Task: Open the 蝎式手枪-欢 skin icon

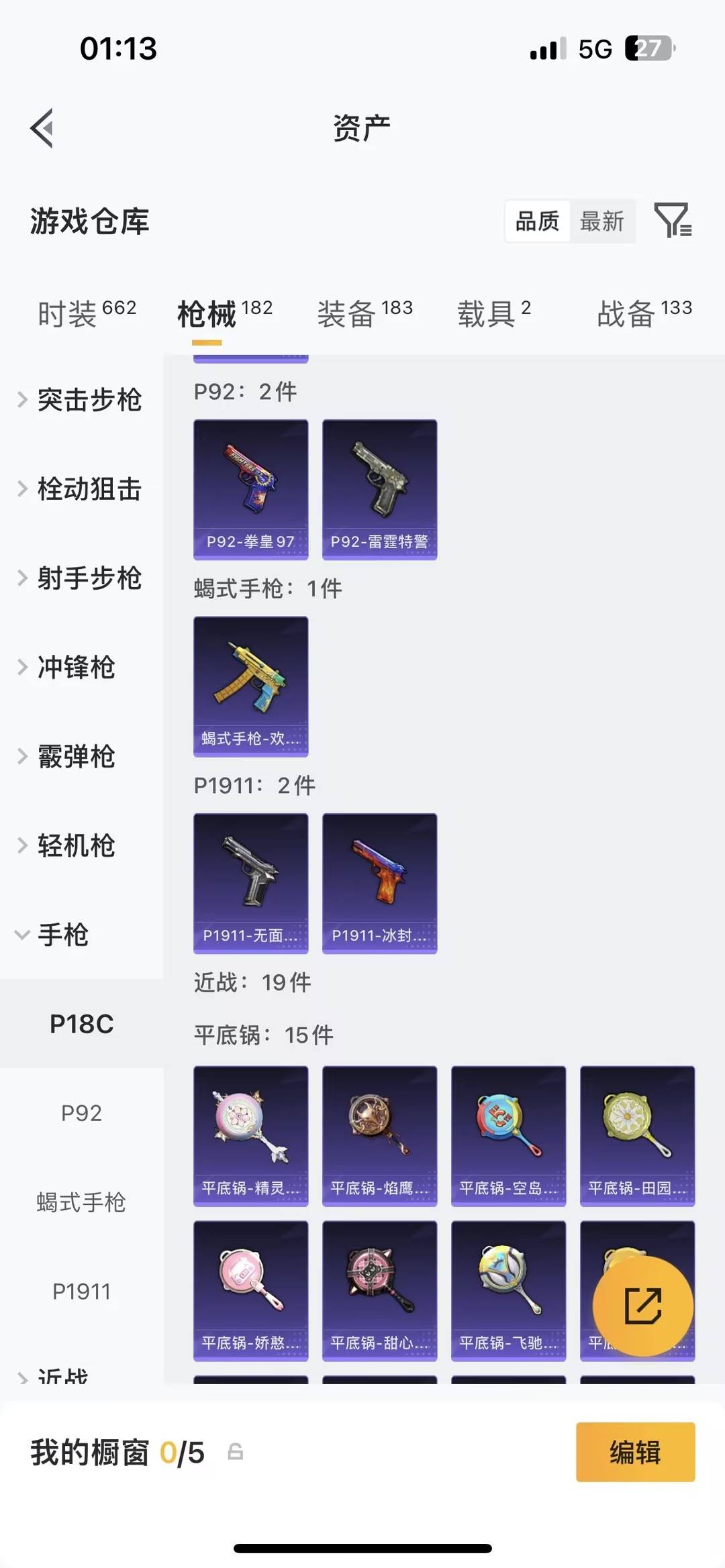Action: pos(250,684)
